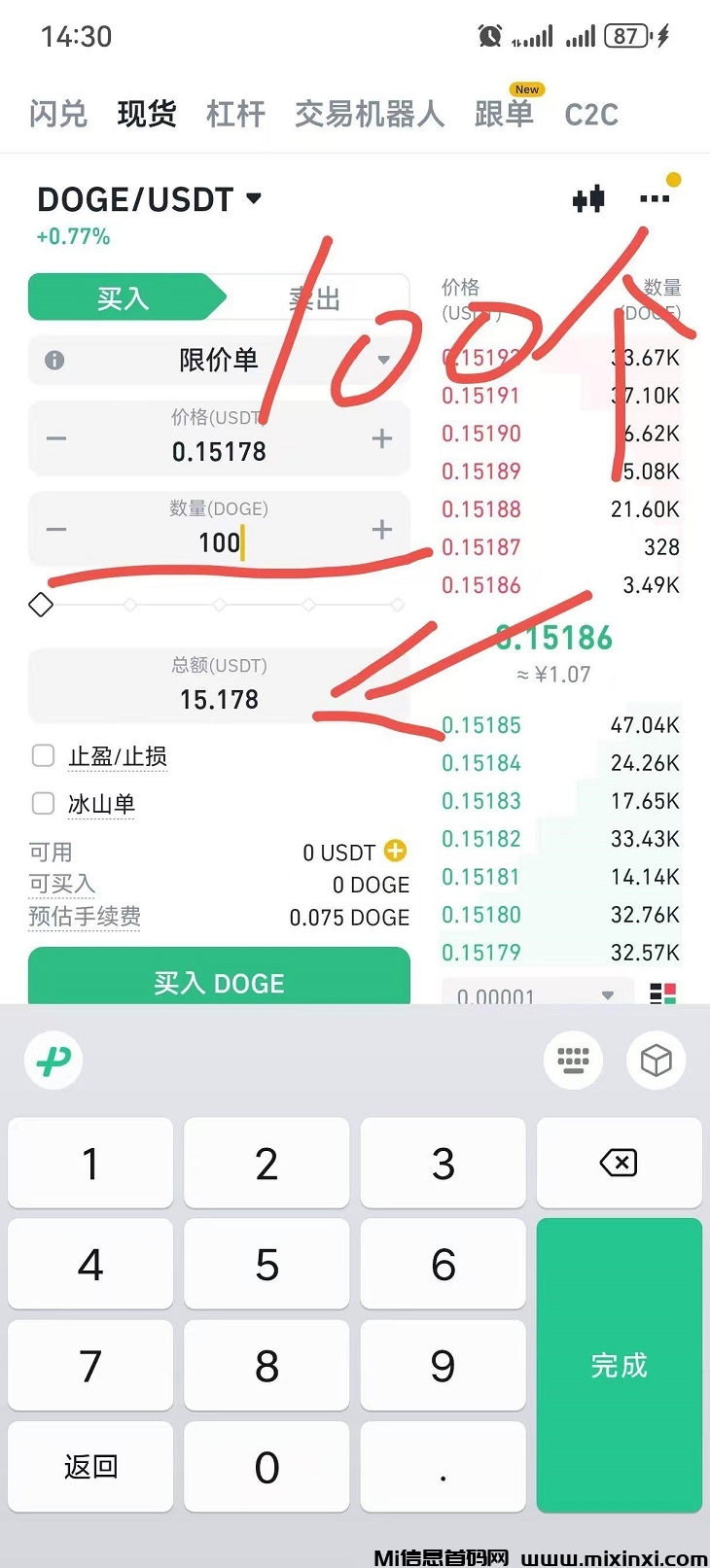Add USDT funds via the yellow plus
The height and width of the screenshot is (1568, 710).
pyautogui.click(x=395, y=852)
